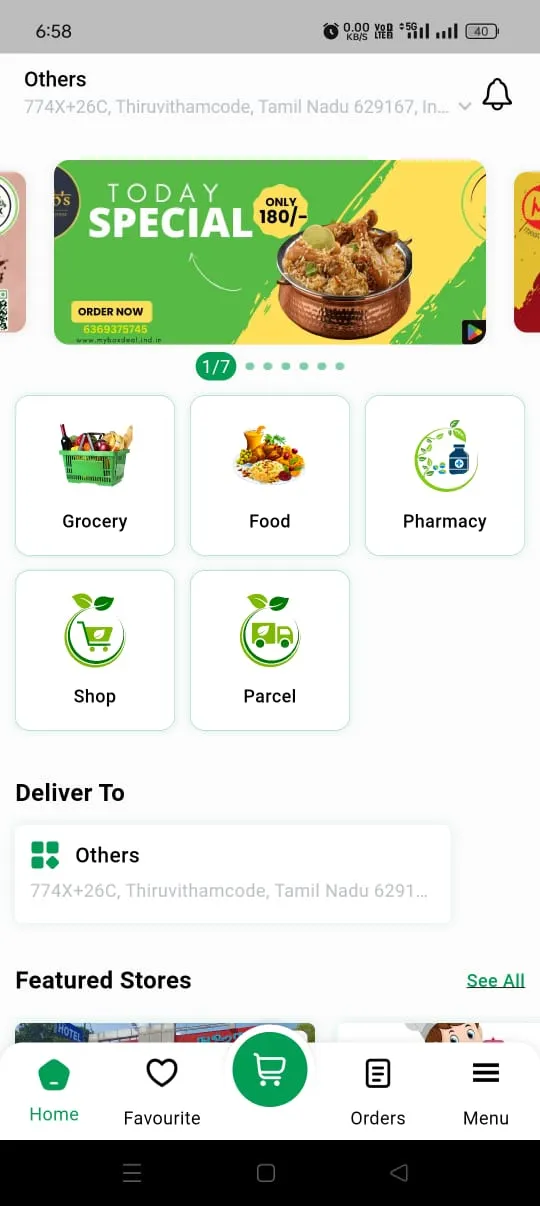Viewport: 540px width, 1206px height.
Task: Open the cart button
Action: pos(270,1069)
